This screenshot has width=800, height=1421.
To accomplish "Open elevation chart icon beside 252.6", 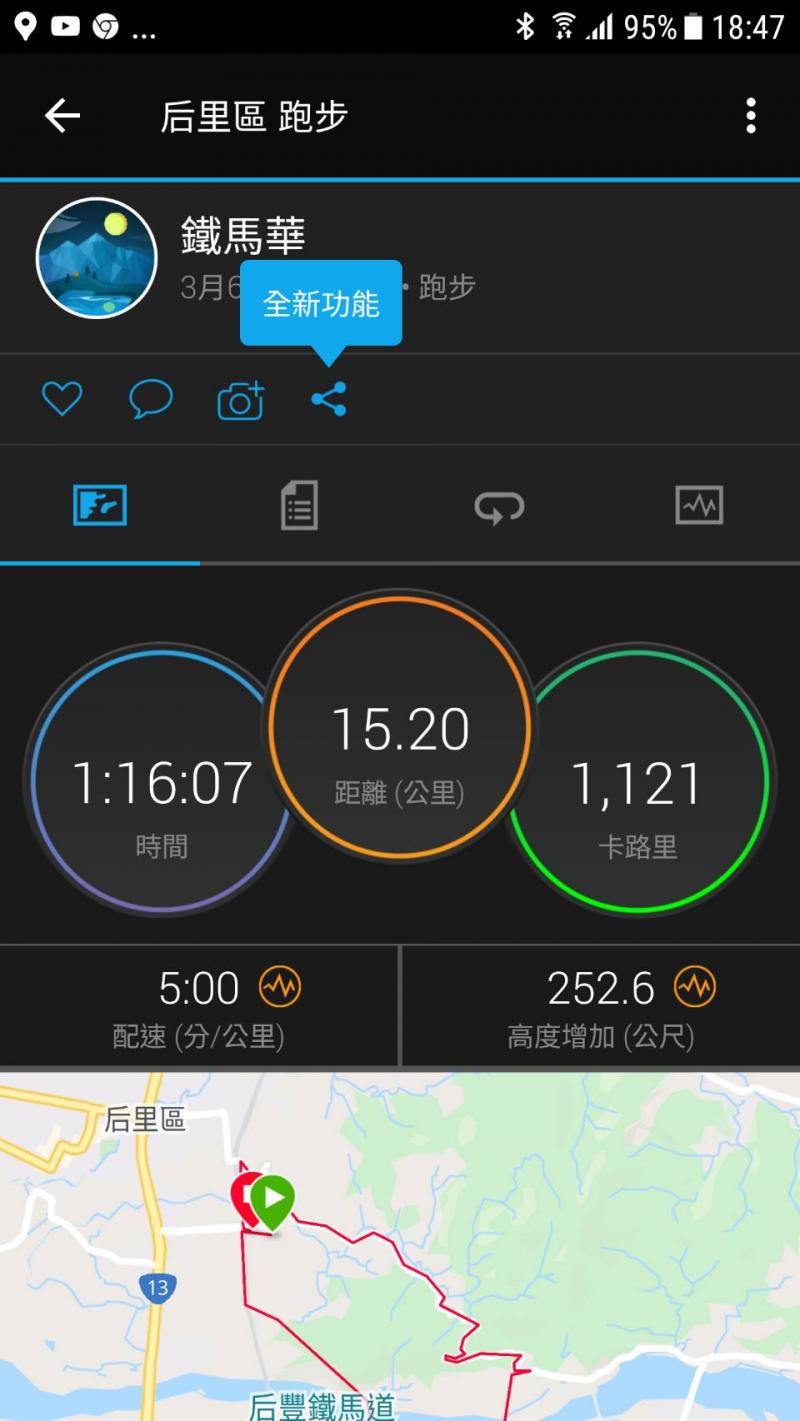I will pyautogui.click(x=694, y=988).
